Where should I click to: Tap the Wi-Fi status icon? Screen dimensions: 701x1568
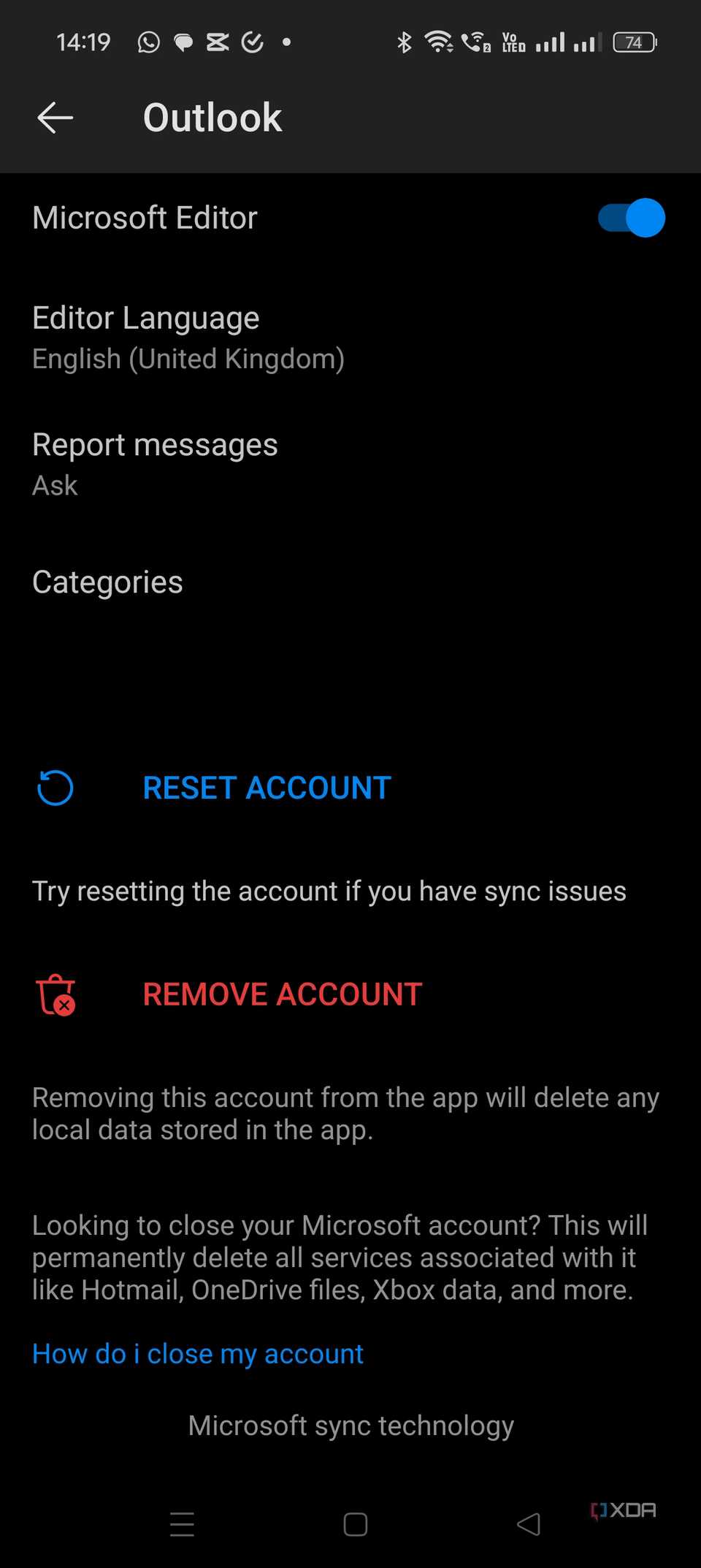click(437, 42)
